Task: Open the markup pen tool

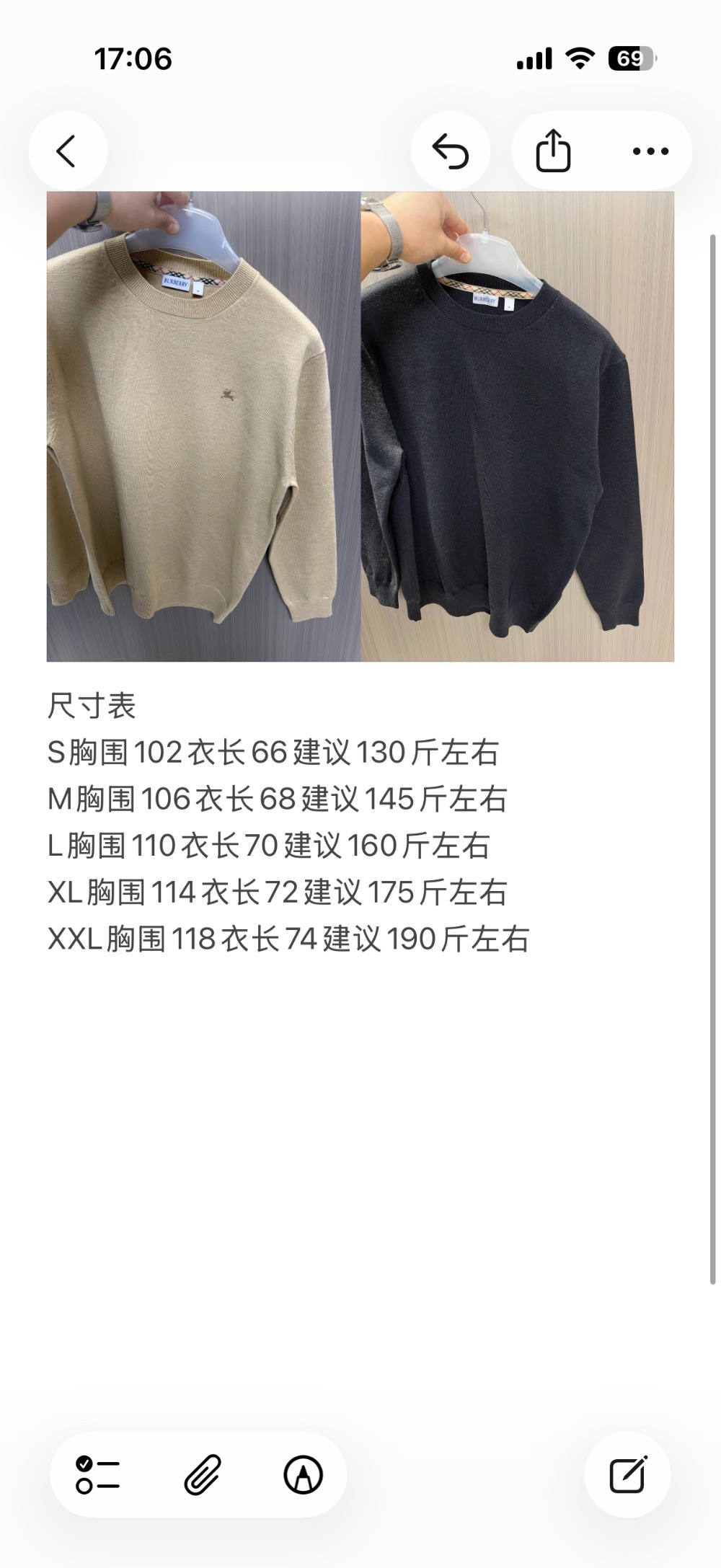Action: click(303, 1475)
